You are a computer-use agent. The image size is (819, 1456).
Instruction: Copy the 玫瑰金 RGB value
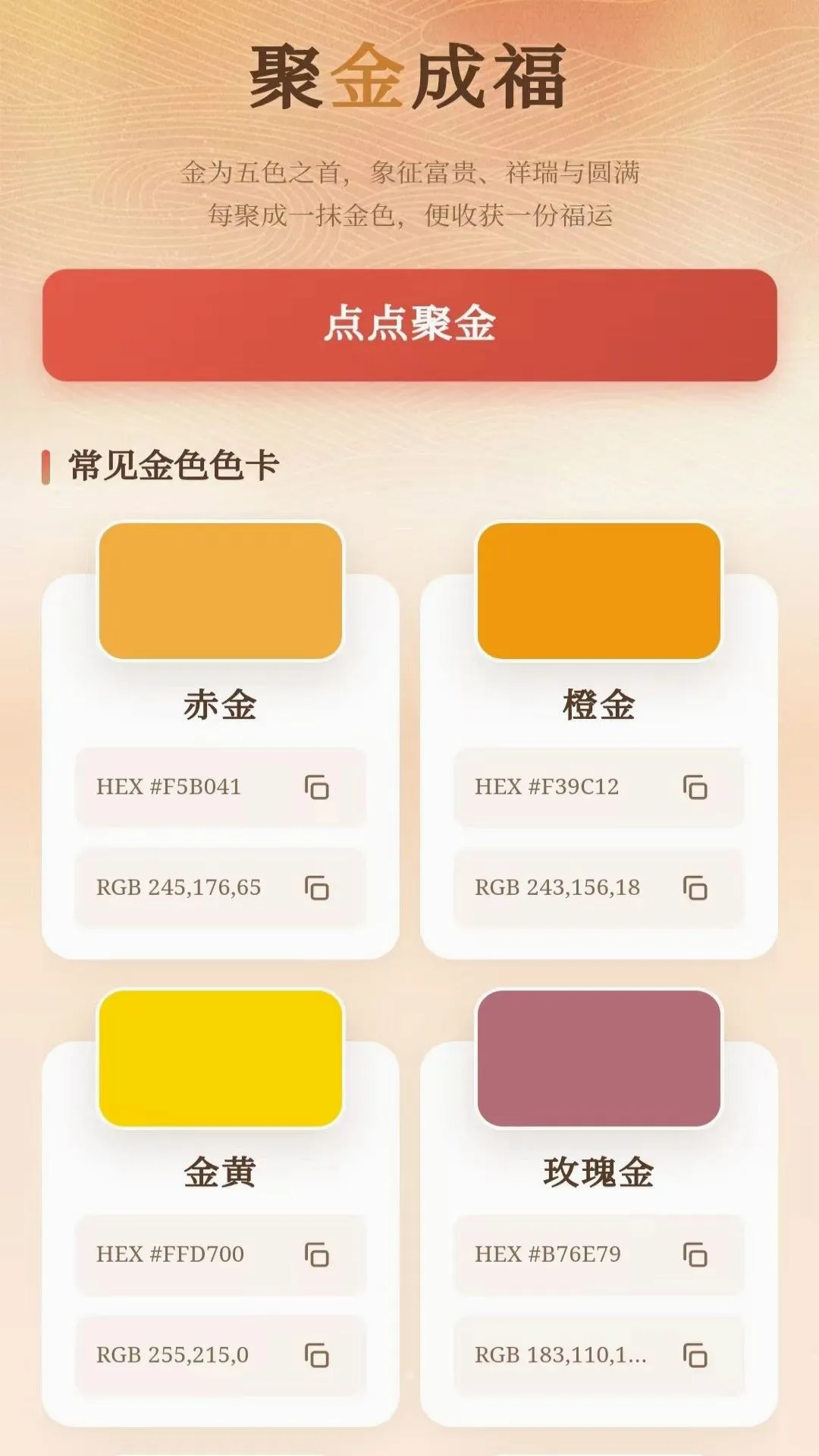click(x=695, y=1354)
